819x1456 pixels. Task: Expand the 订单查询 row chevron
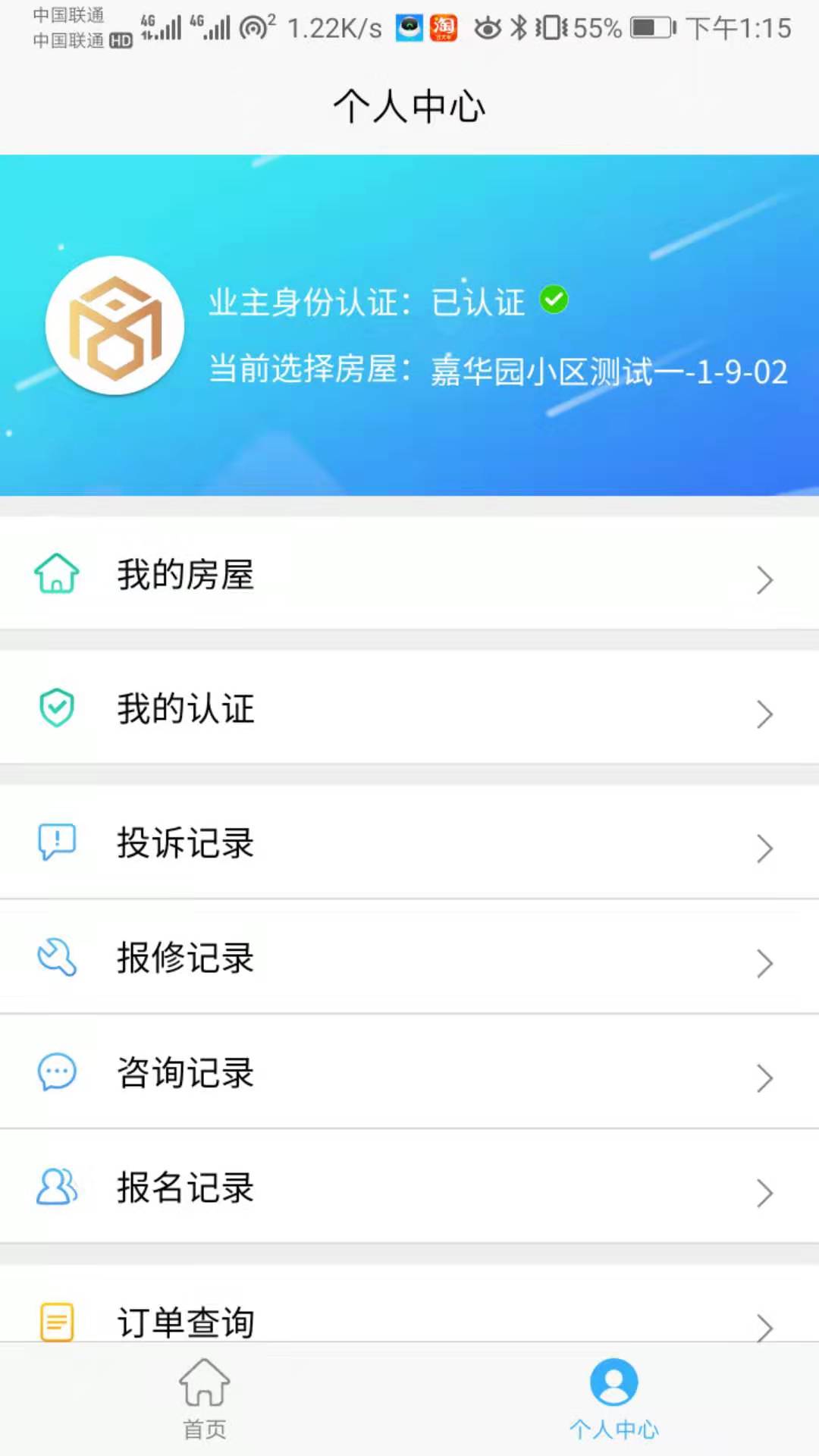click(x=764, y=1323)
